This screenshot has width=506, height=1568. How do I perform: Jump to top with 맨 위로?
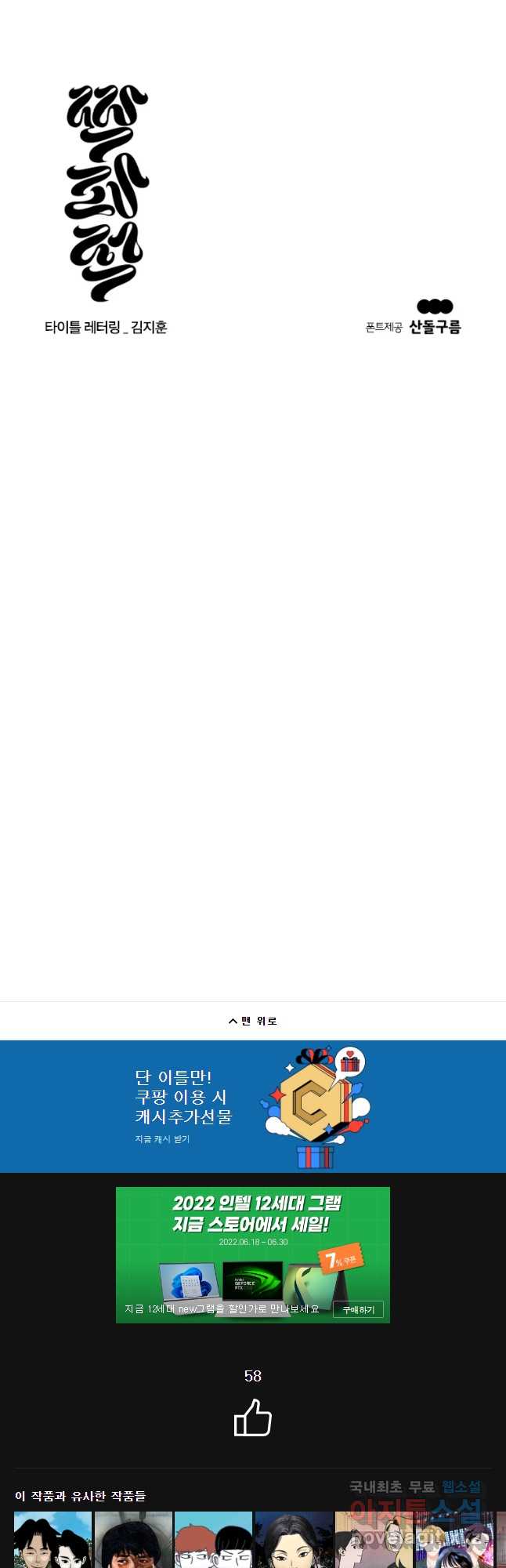(x=253, y=1021)
